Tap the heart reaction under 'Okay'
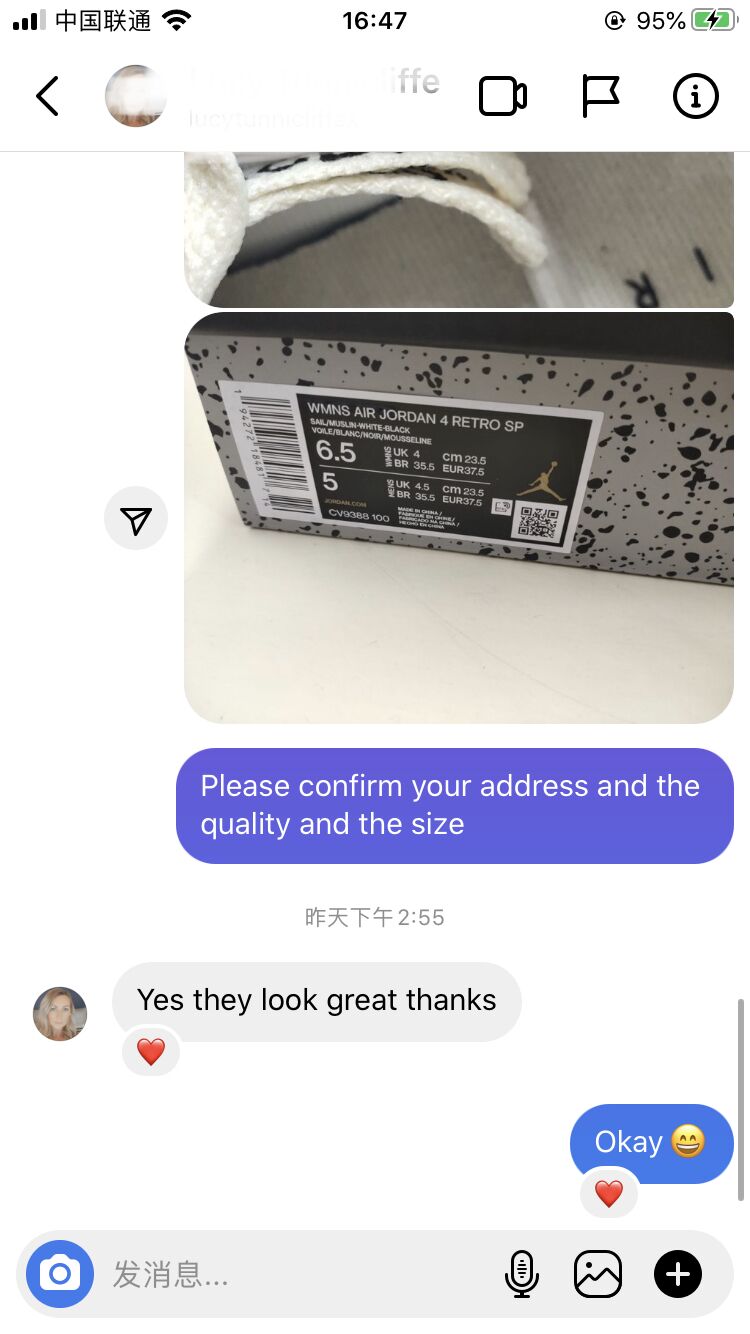 coord(609,1193)
